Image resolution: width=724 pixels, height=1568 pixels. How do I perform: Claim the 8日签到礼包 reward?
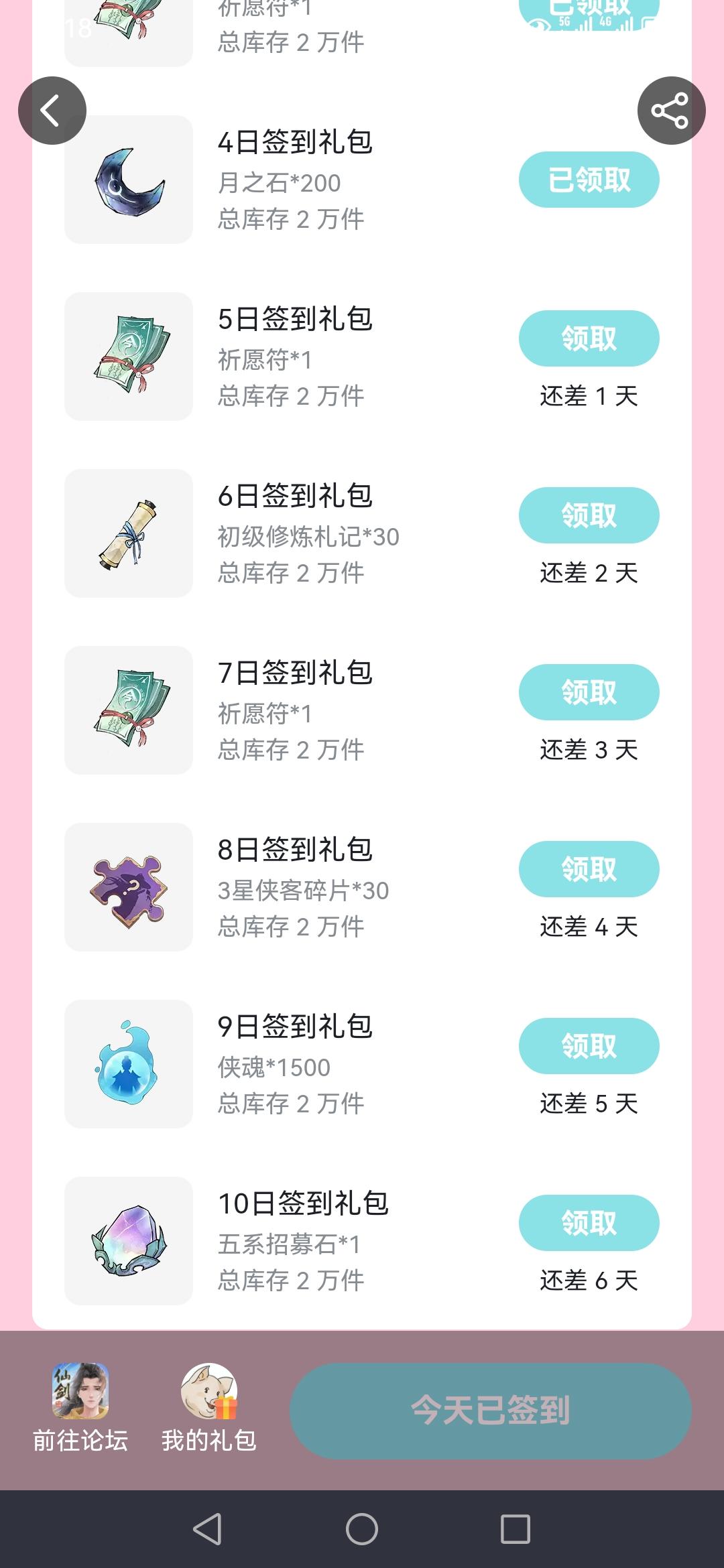(589, 869)
